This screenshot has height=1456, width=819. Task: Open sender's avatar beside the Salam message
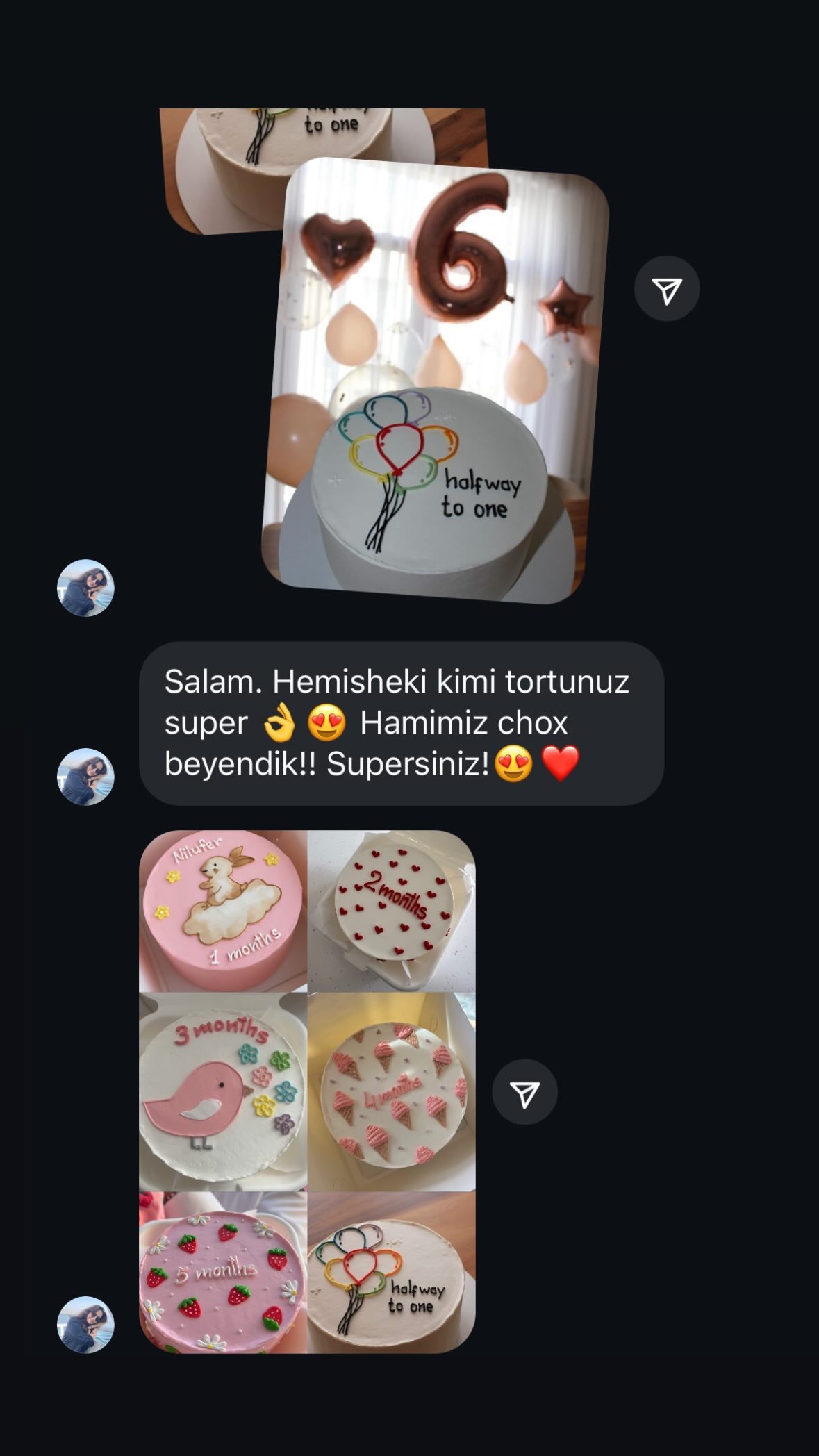click(x=85, y=777)
